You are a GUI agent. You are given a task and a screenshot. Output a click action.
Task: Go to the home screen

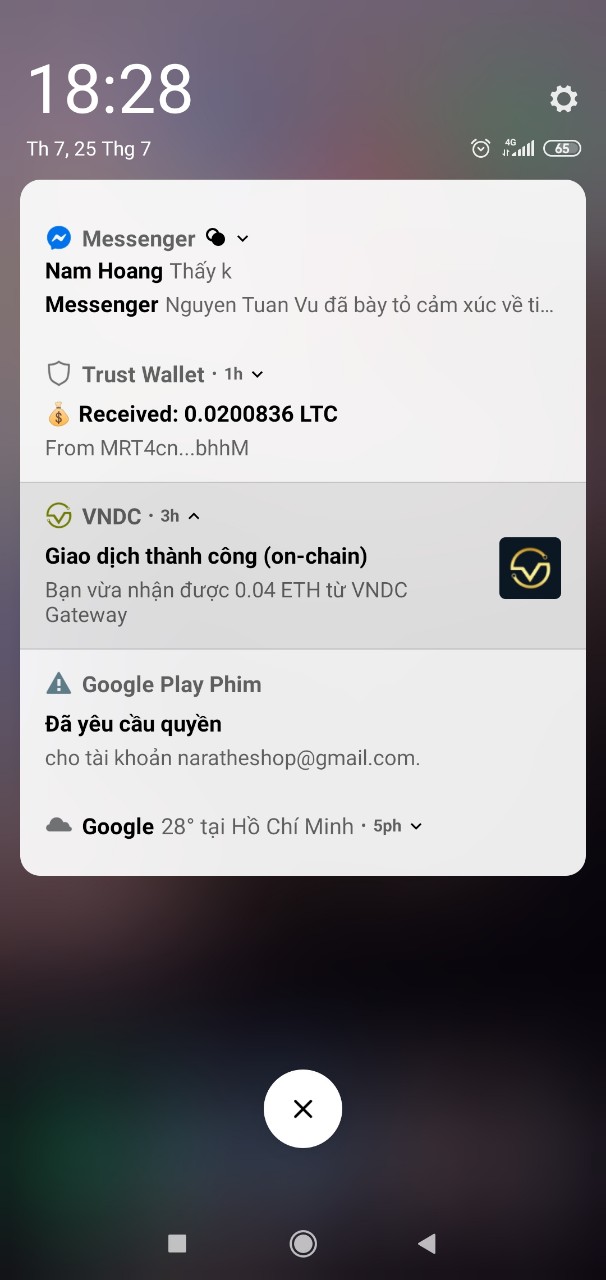[303, 1243]
